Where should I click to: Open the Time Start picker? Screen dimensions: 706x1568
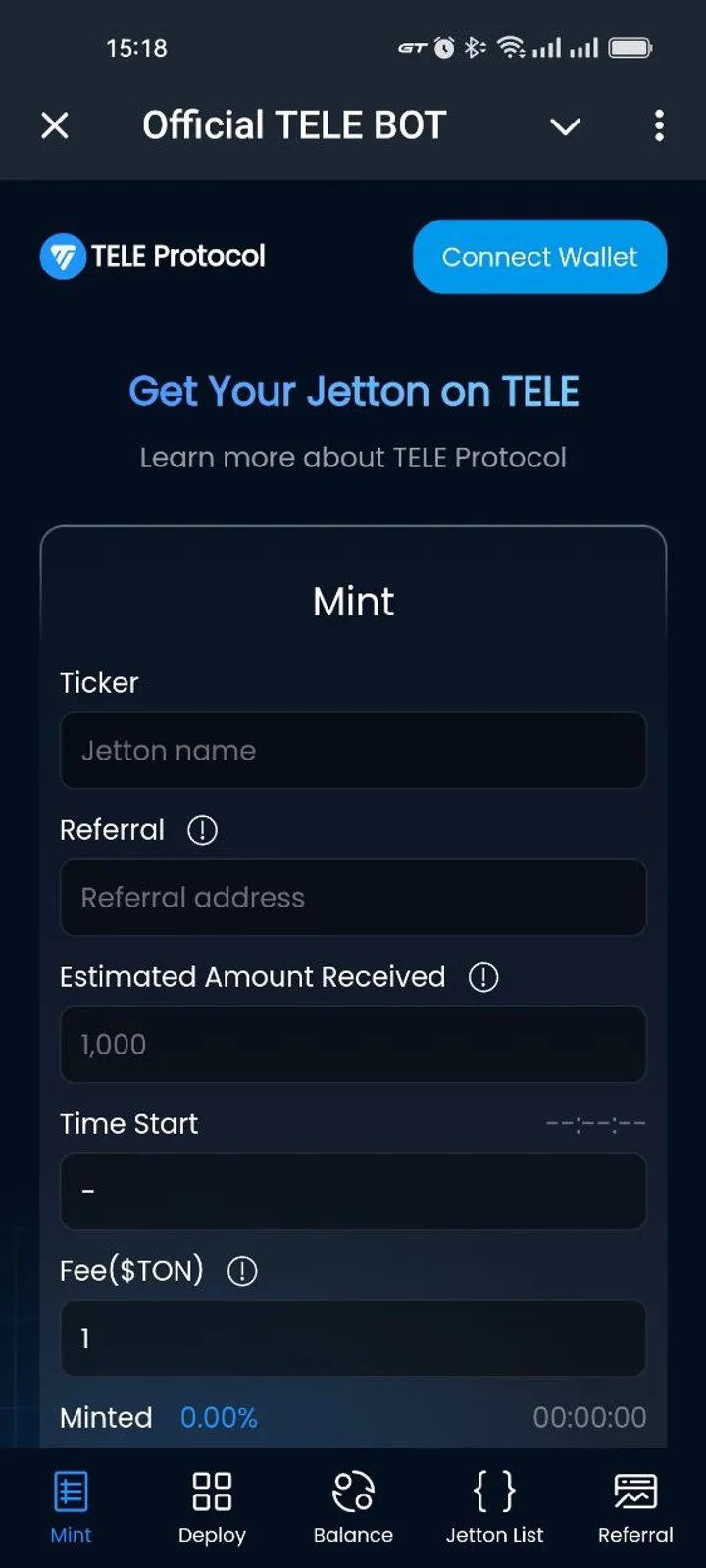point(353,1191)
